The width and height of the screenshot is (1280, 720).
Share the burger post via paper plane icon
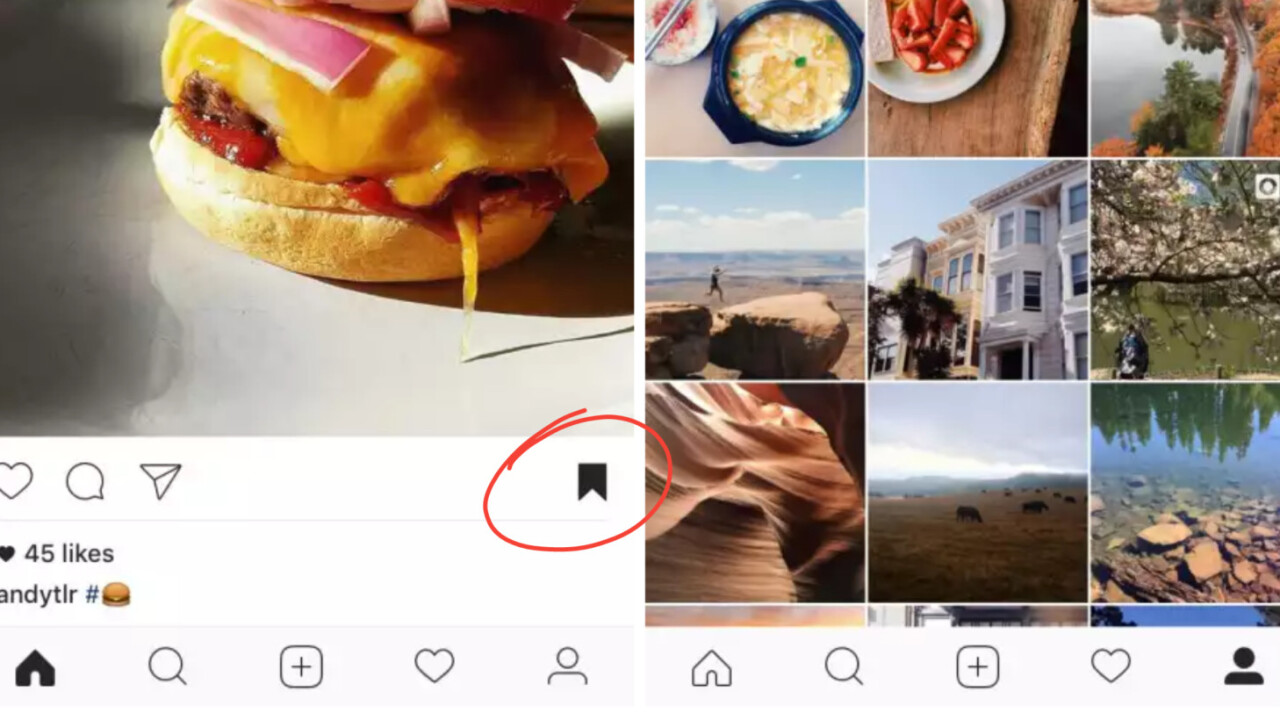pos(160,481)
